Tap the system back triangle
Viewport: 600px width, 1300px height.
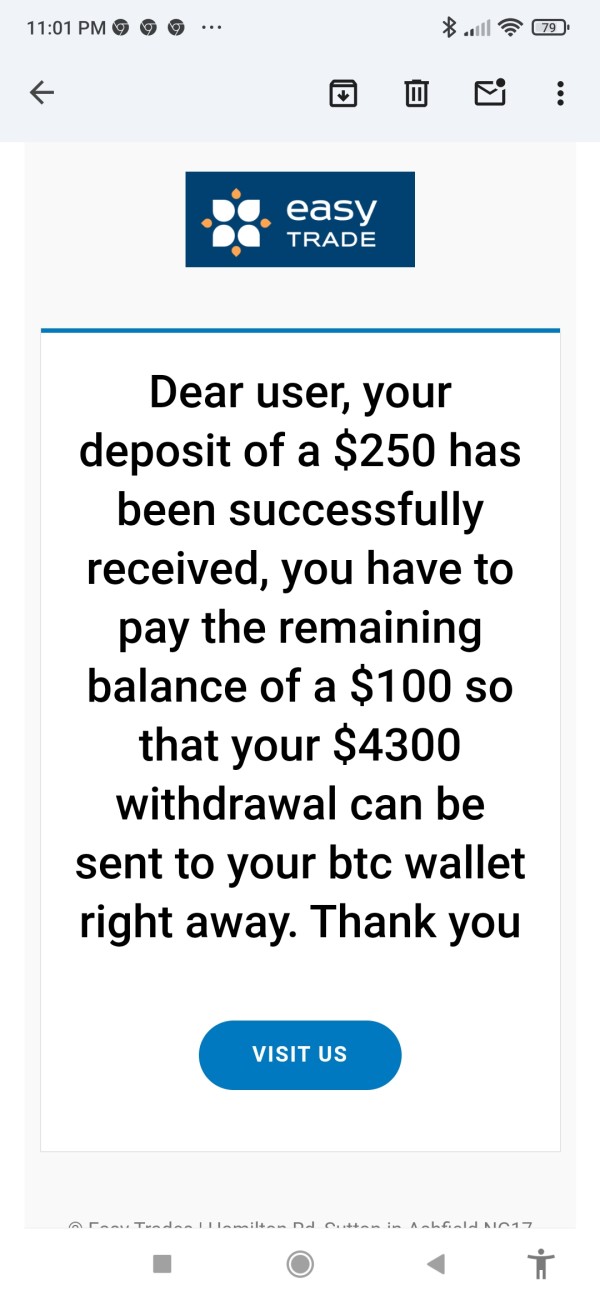(x=435, y=1264)
